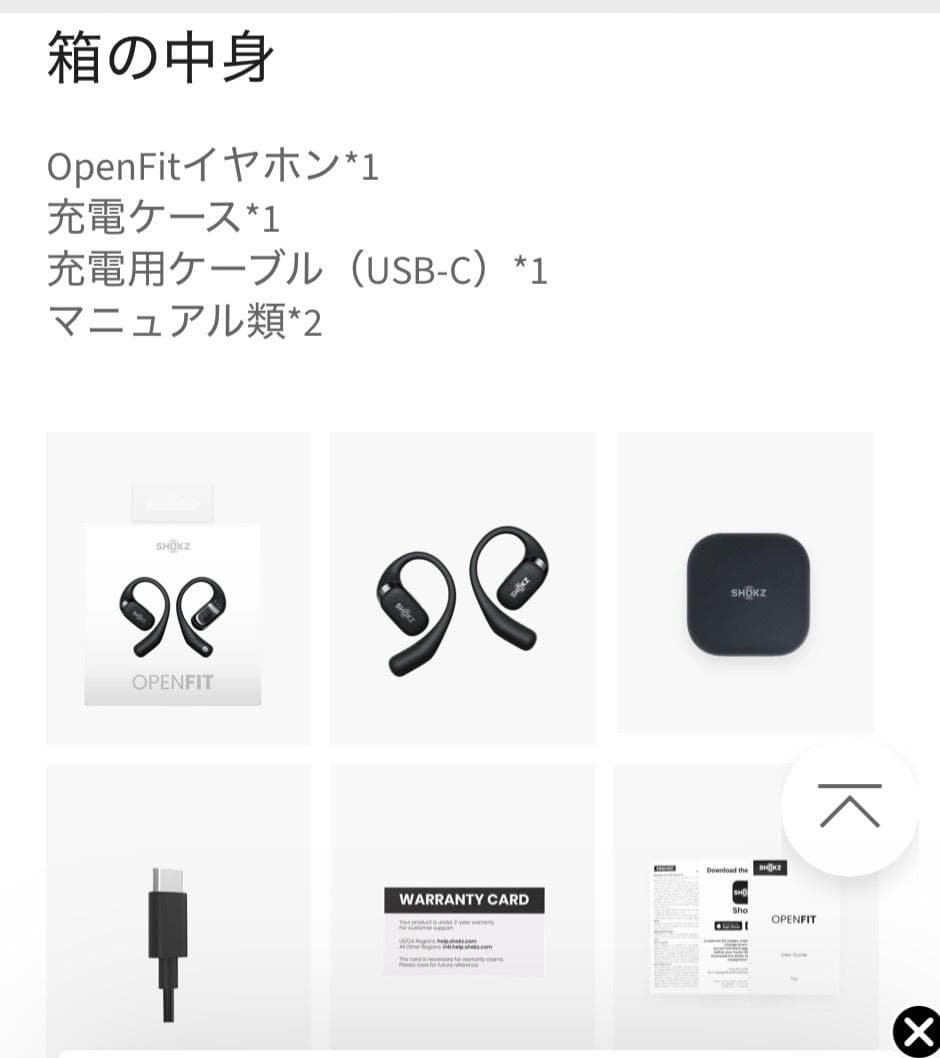
Task: Click the Download the Shokz app text
Action: [x=727, y=869]
